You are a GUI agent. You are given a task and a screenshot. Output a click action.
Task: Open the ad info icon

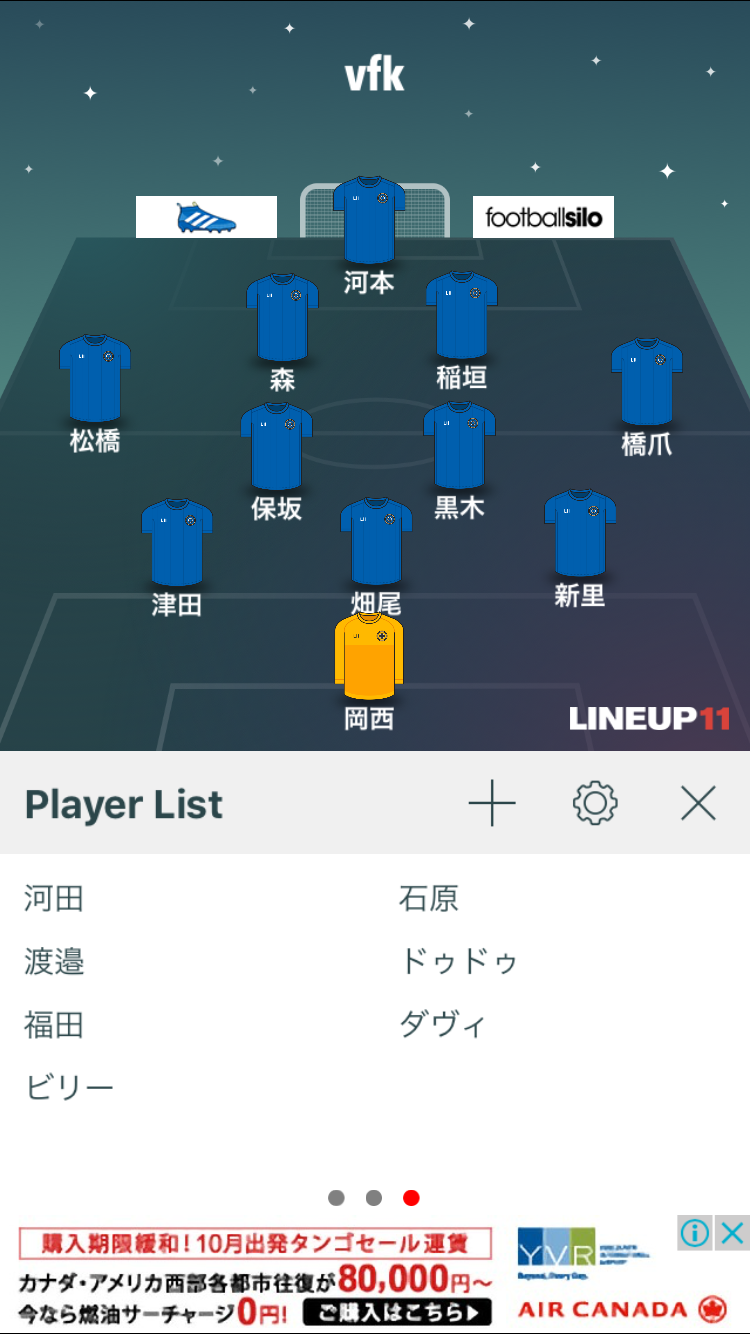coord(695,1232)
